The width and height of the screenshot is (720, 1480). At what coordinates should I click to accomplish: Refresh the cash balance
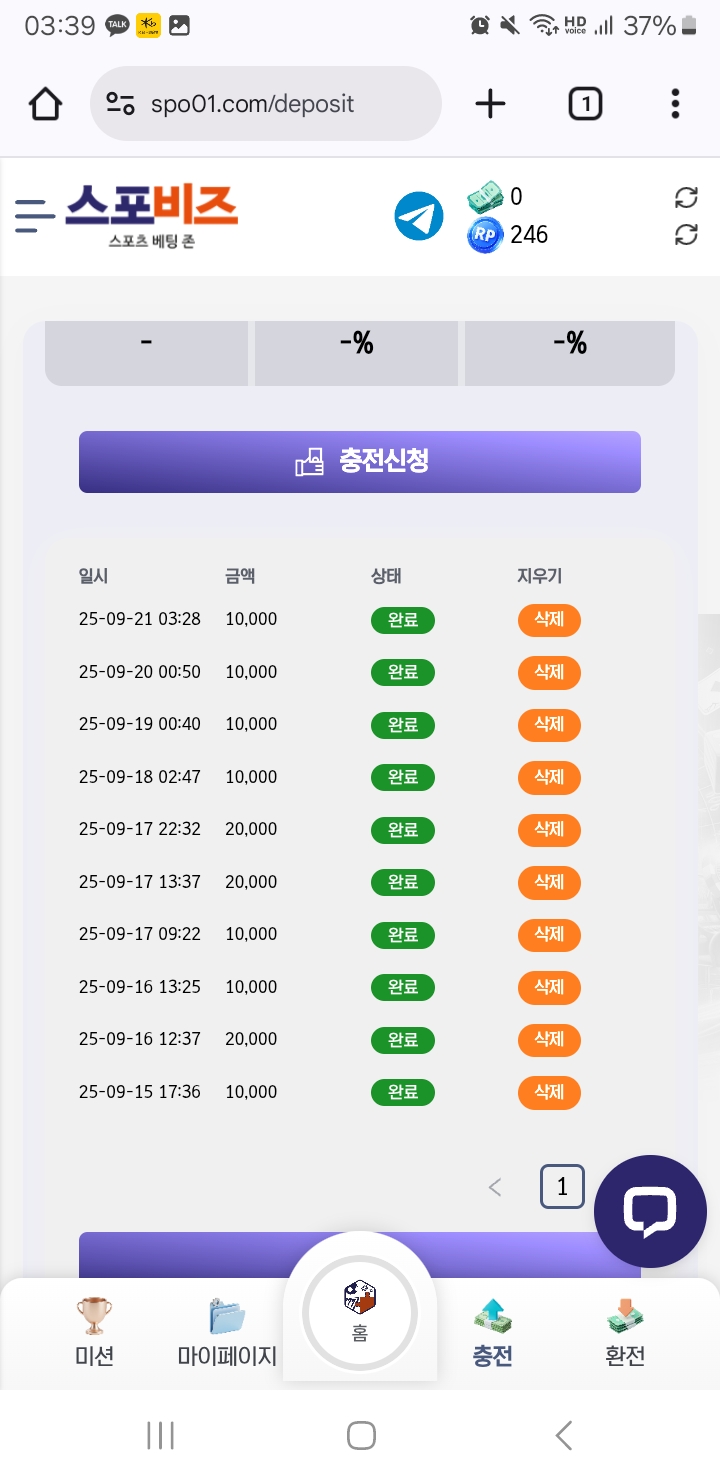(686, 197)
